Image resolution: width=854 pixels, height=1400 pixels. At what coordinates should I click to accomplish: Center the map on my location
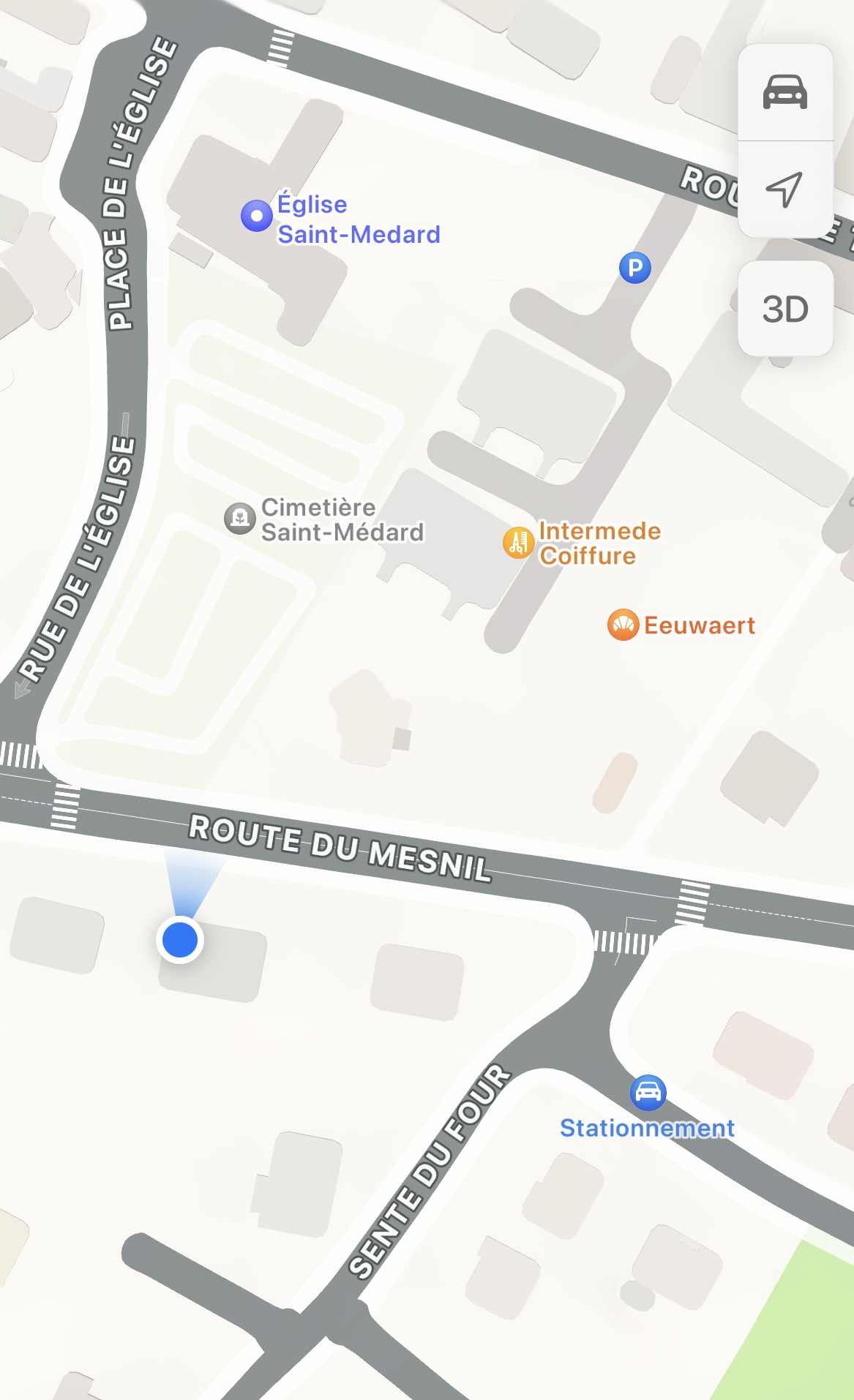(784, 189)
